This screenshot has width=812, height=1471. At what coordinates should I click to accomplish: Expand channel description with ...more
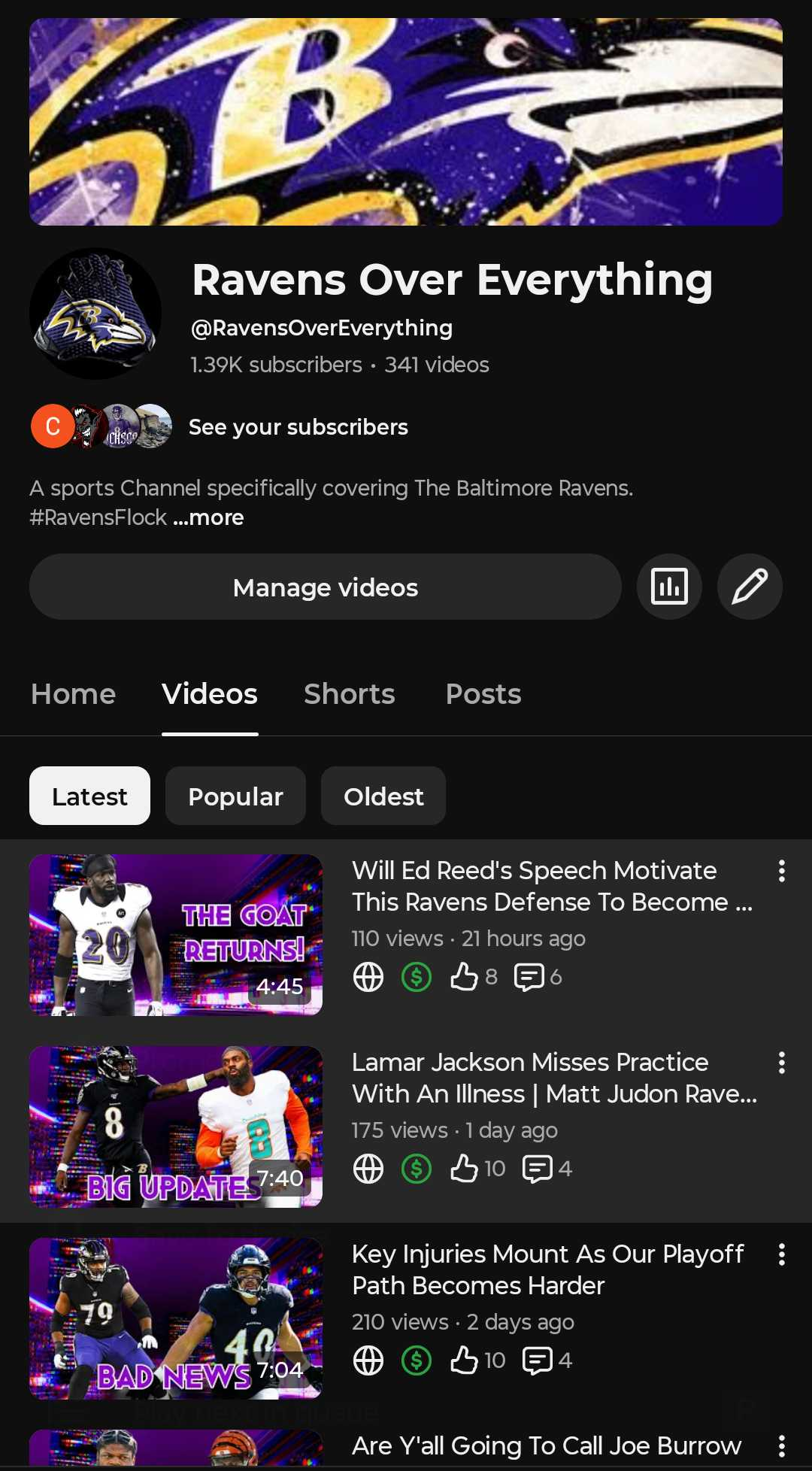209,518
